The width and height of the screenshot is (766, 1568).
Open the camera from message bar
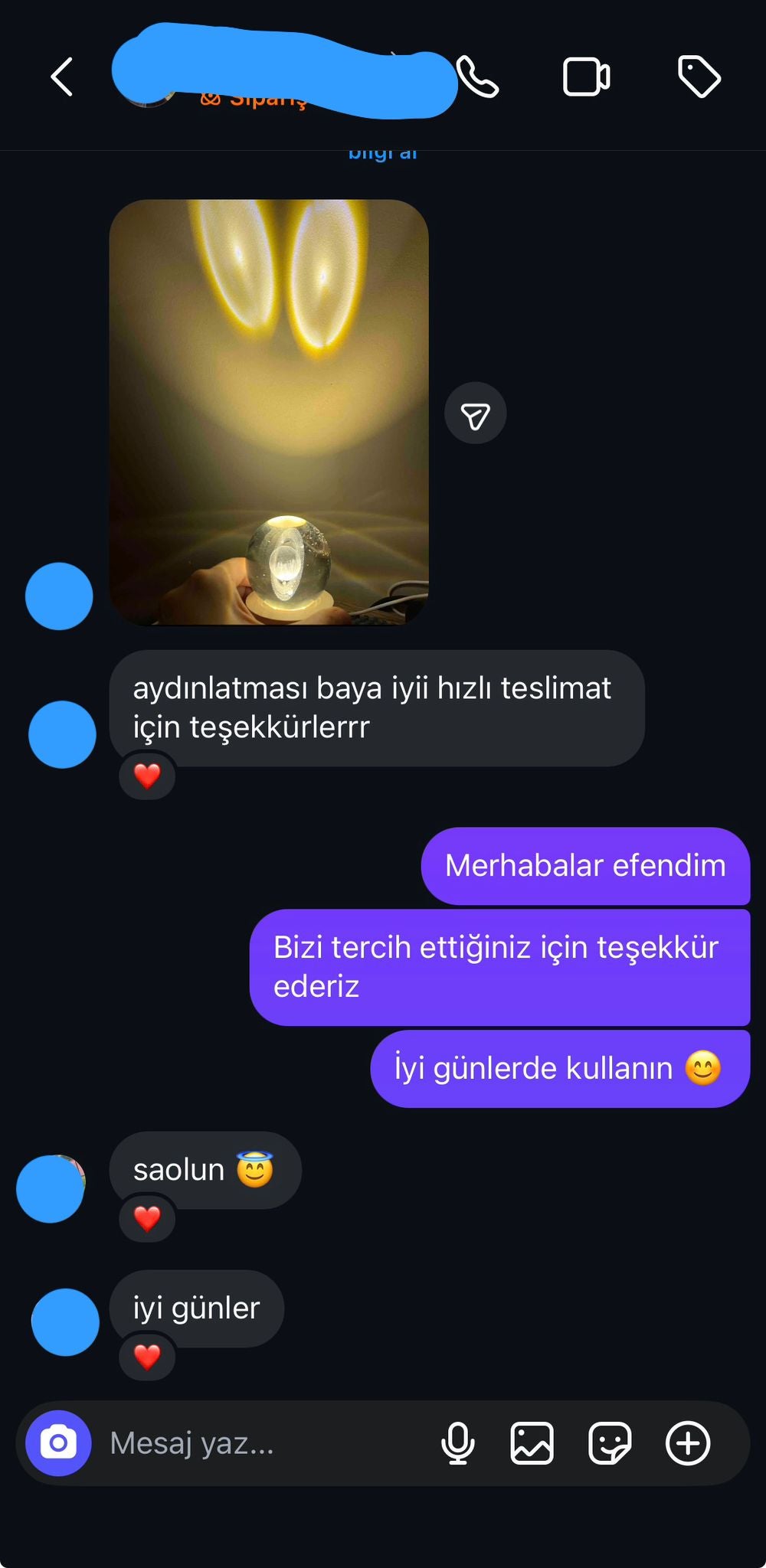pos(58,1443)
